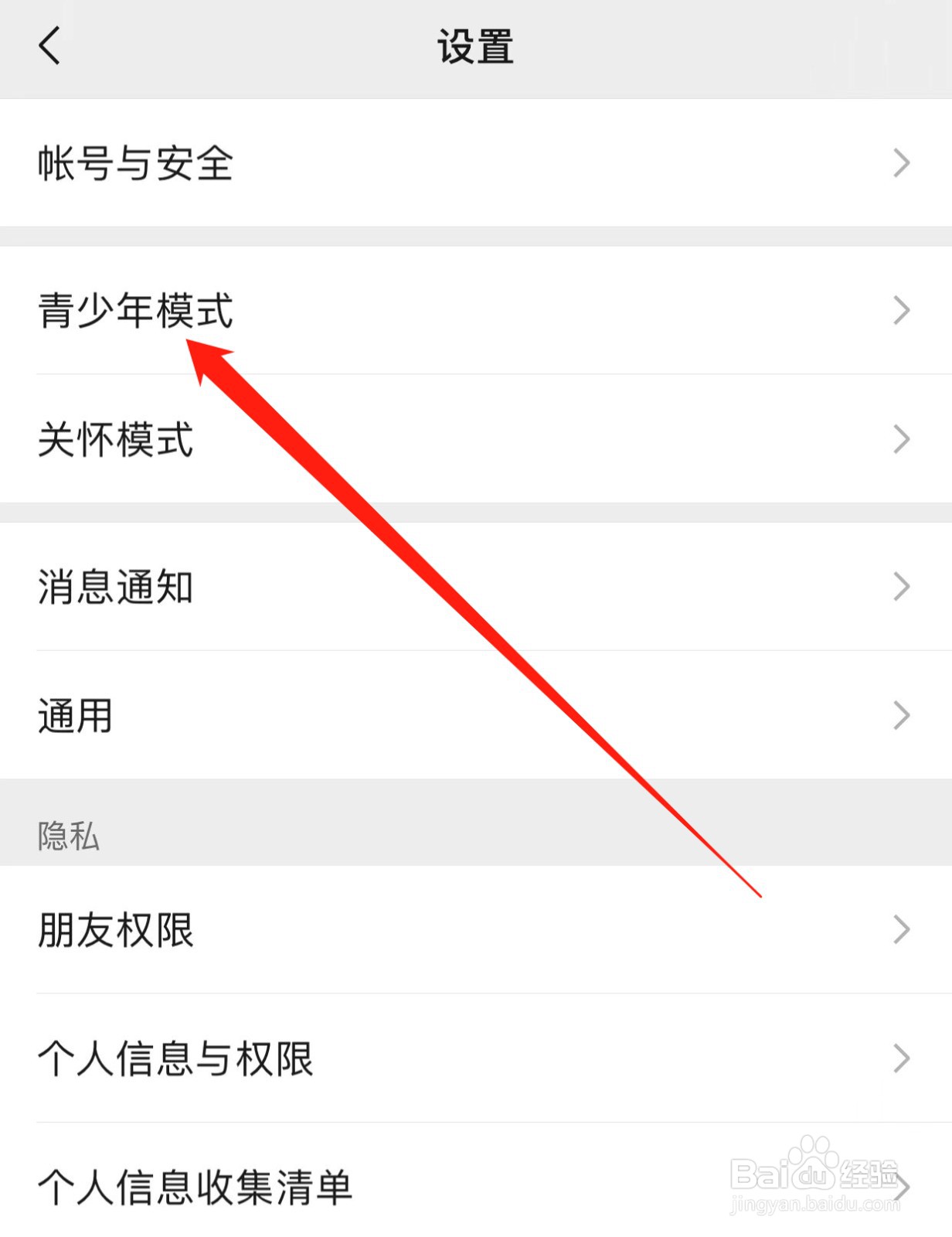
Task: Tap the back arrow icon
Action: (x=49, y=46)
